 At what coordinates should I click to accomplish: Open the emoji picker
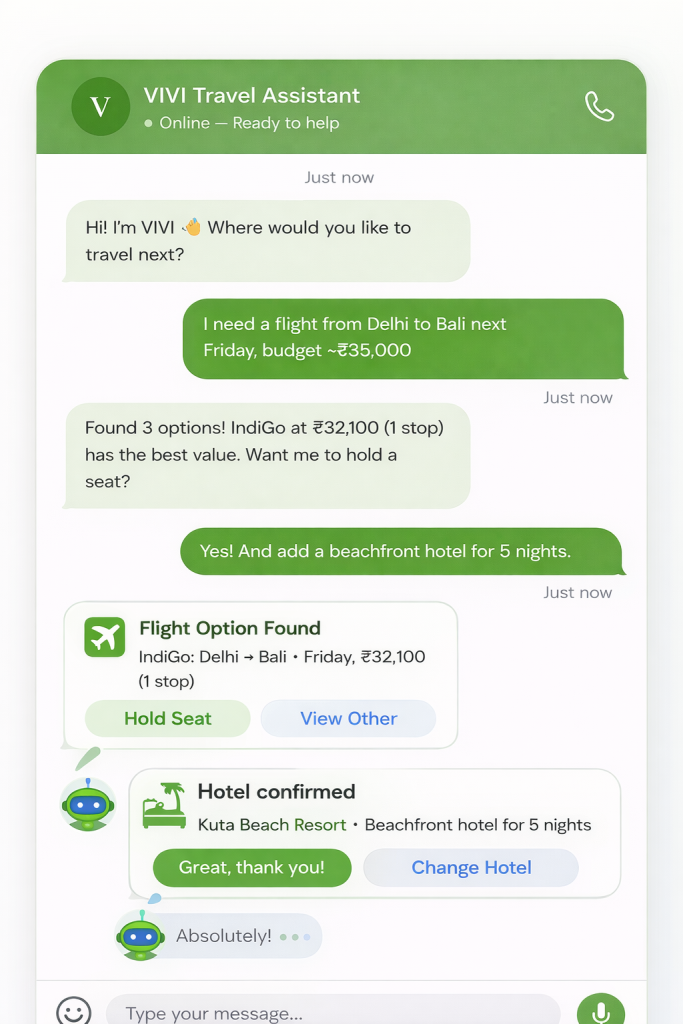tap(74, 1010)
